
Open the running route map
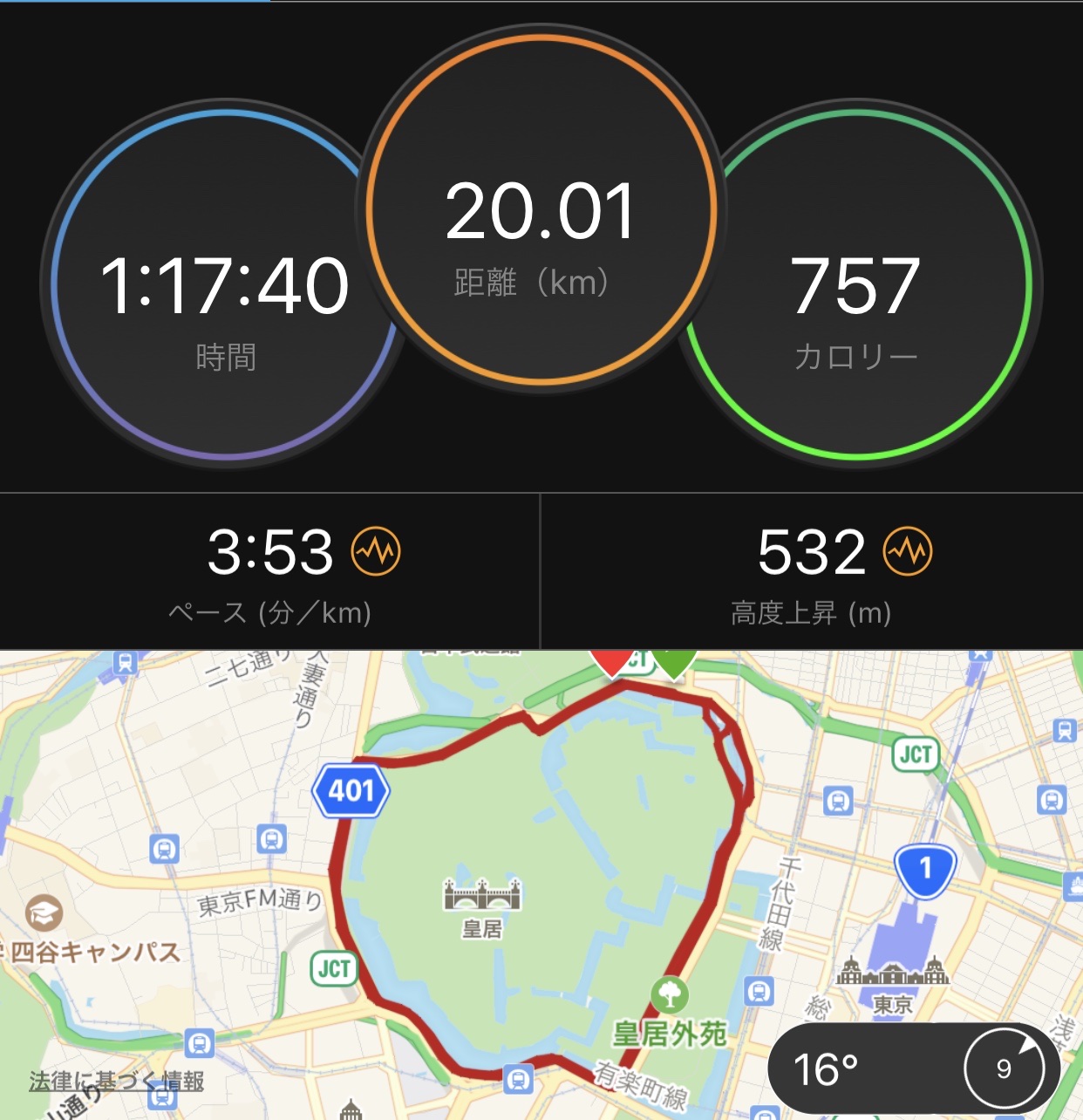click(541, 872)
